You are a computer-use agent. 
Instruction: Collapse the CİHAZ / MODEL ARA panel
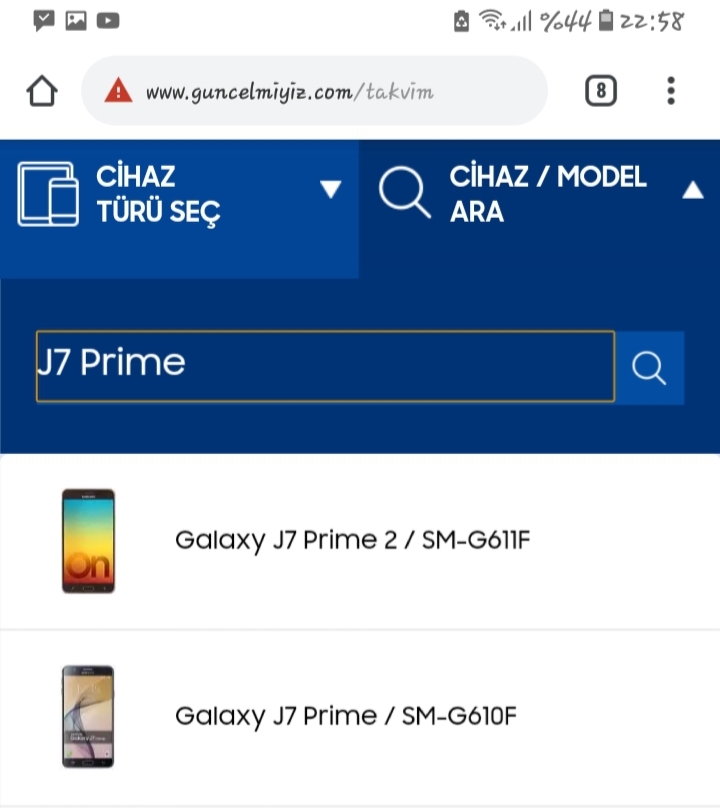point(540,194)
